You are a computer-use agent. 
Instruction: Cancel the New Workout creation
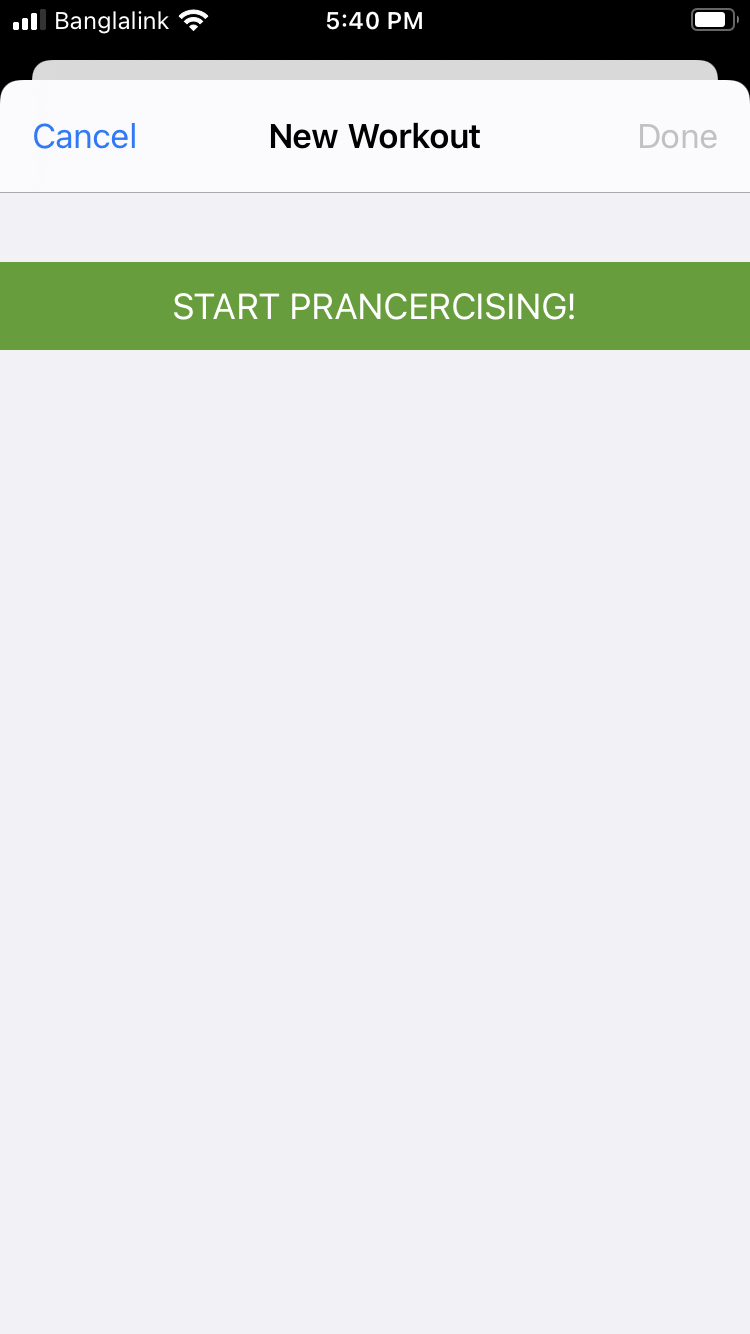(84, 136)
